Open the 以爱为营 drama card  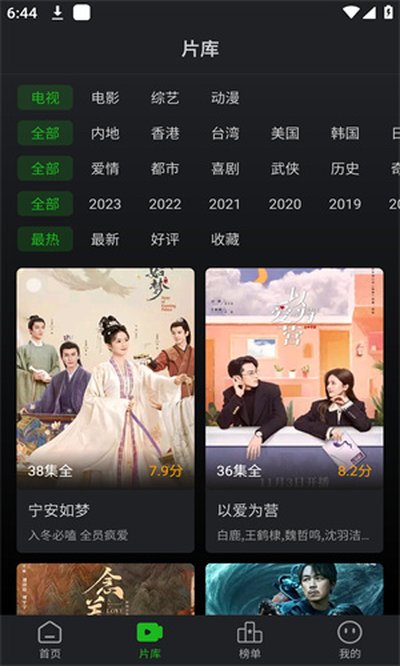pyautogui.click(x=294, y=410)
